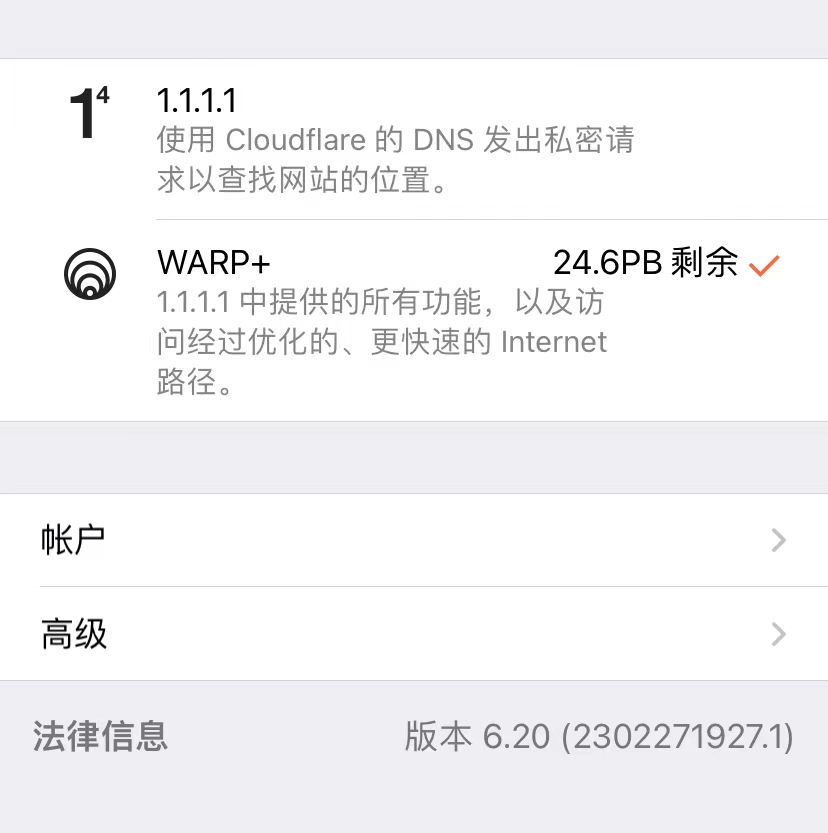Open the 高级 settings row

pos(414,634)
